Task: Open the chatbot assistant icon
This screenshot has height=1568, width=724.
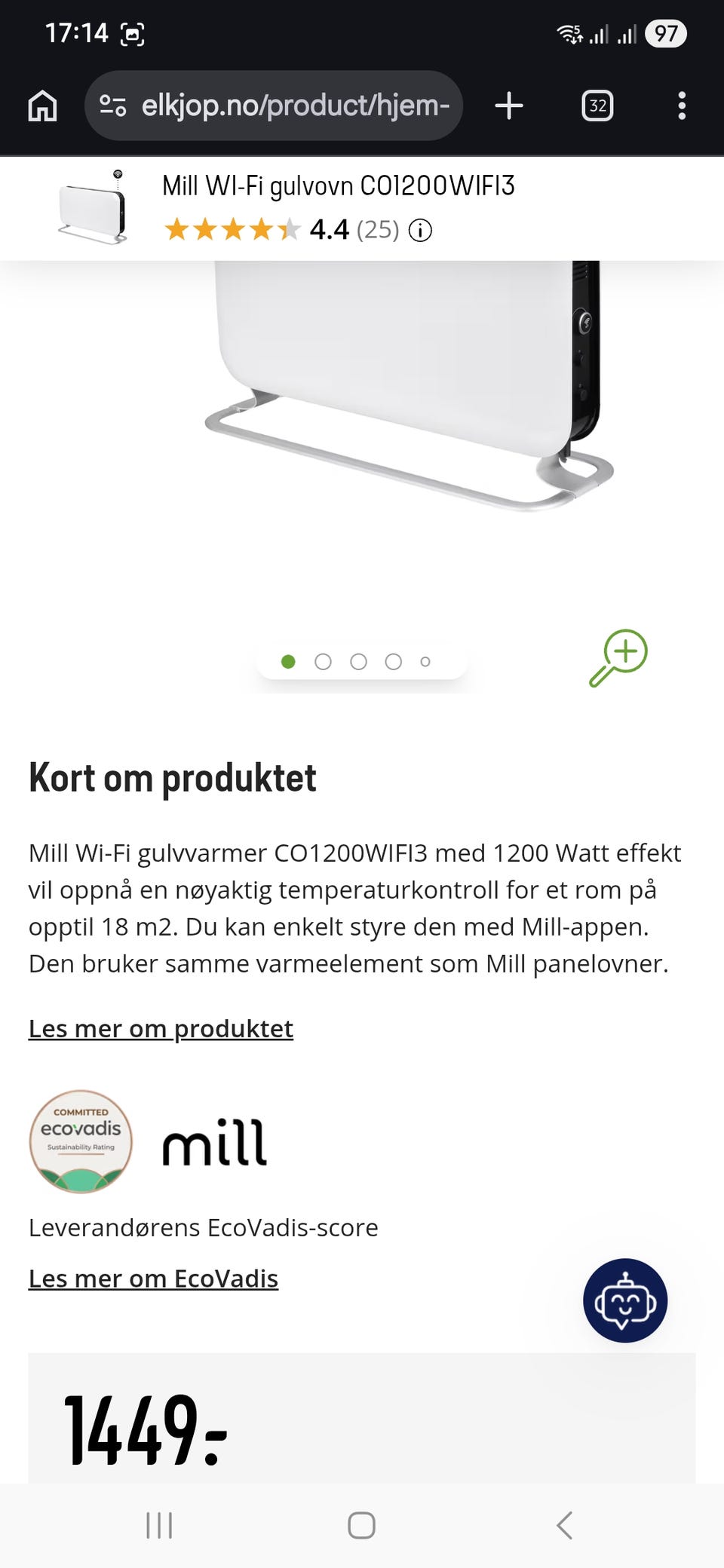Action: coord(625,1300)
